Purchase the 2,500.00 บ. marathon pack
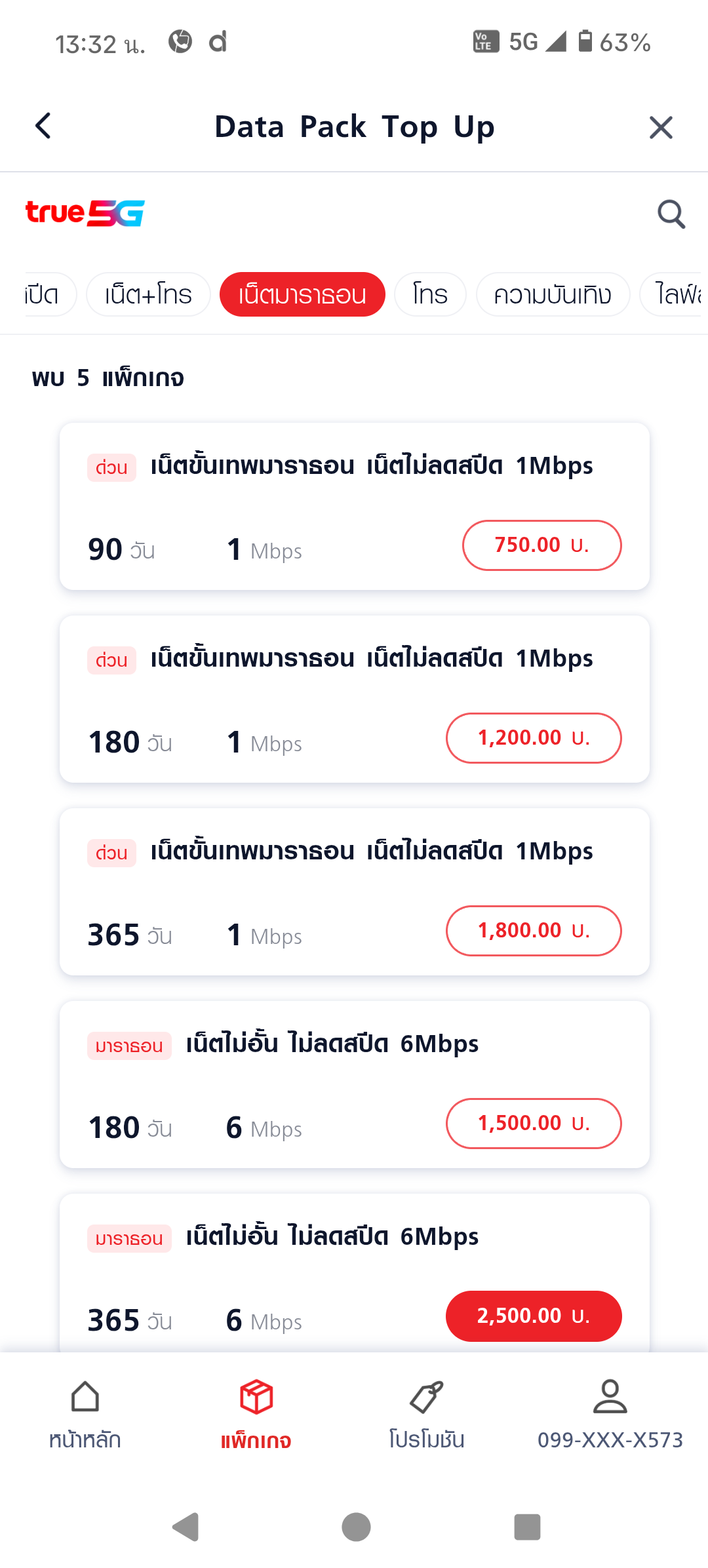 coord(534,1316)
